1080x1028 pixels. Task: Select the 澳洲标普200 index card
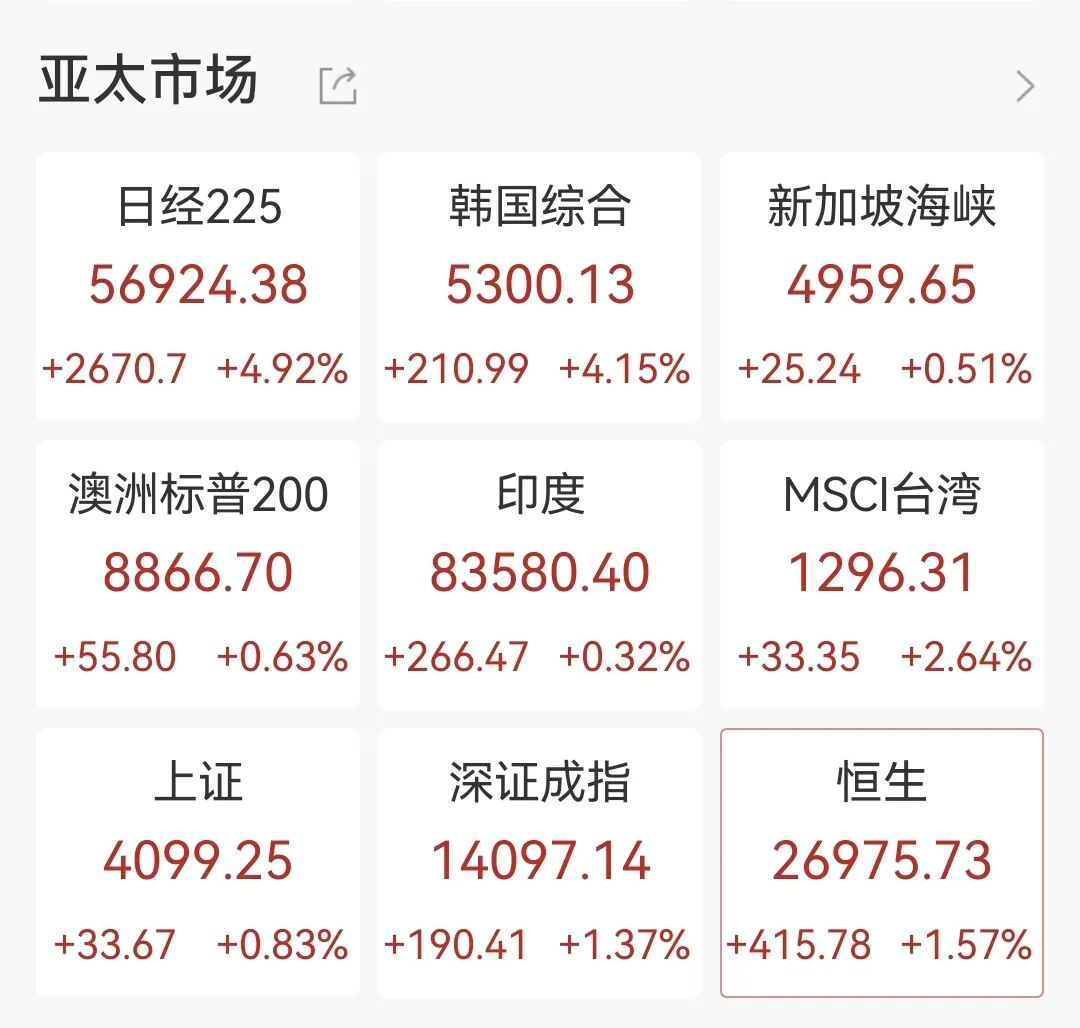pyautogui.click(x=198, y=574)
